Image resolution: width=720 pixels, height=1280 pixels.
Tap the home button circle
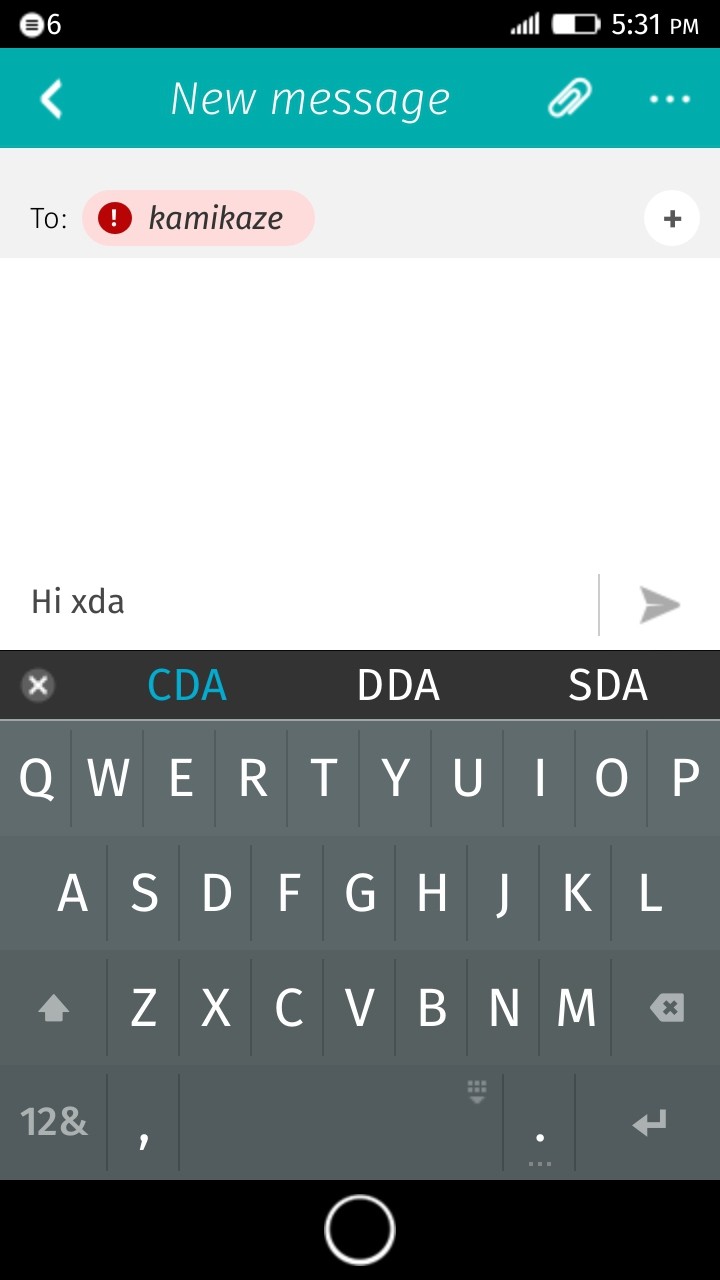pos(360,1230)
